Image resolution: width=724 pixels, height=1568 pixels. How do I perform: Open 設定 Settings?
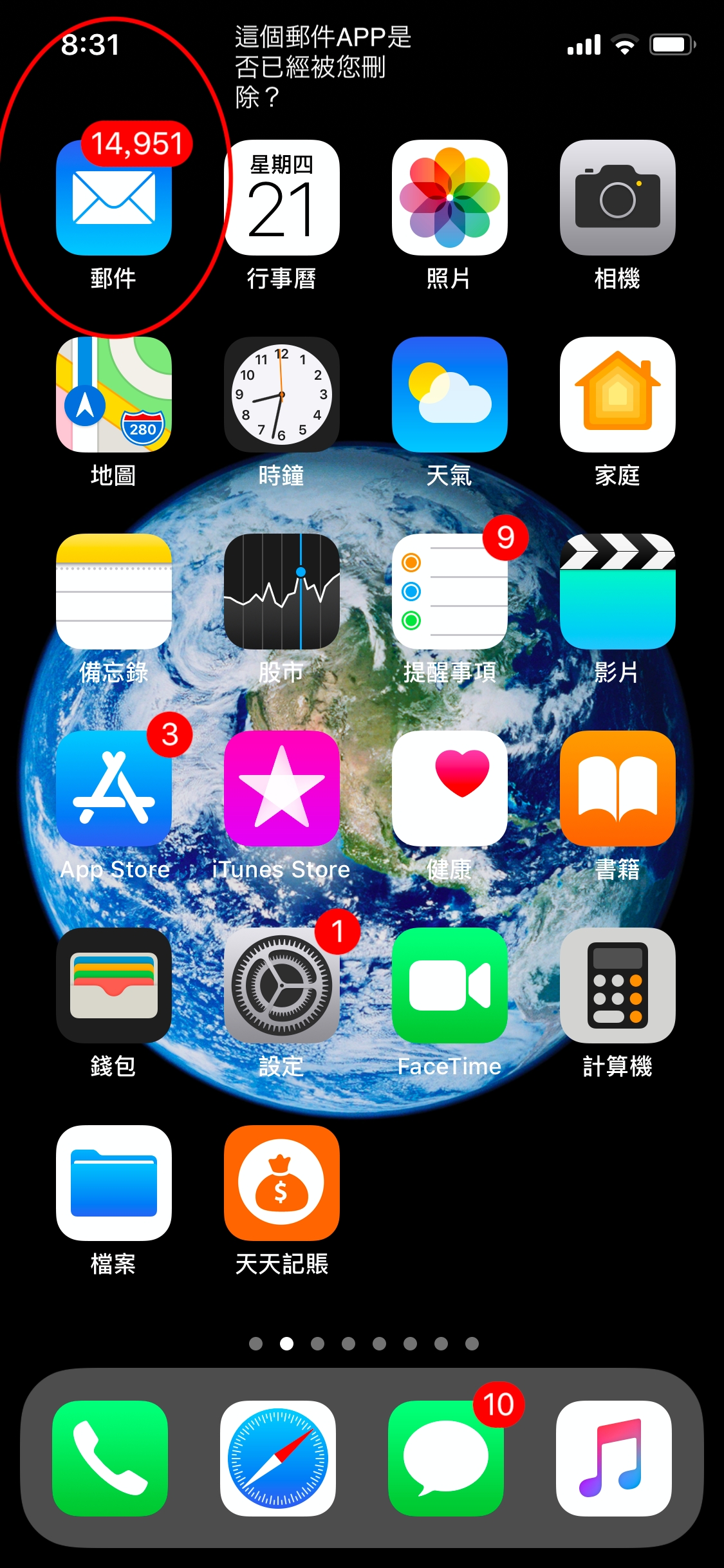282,985
